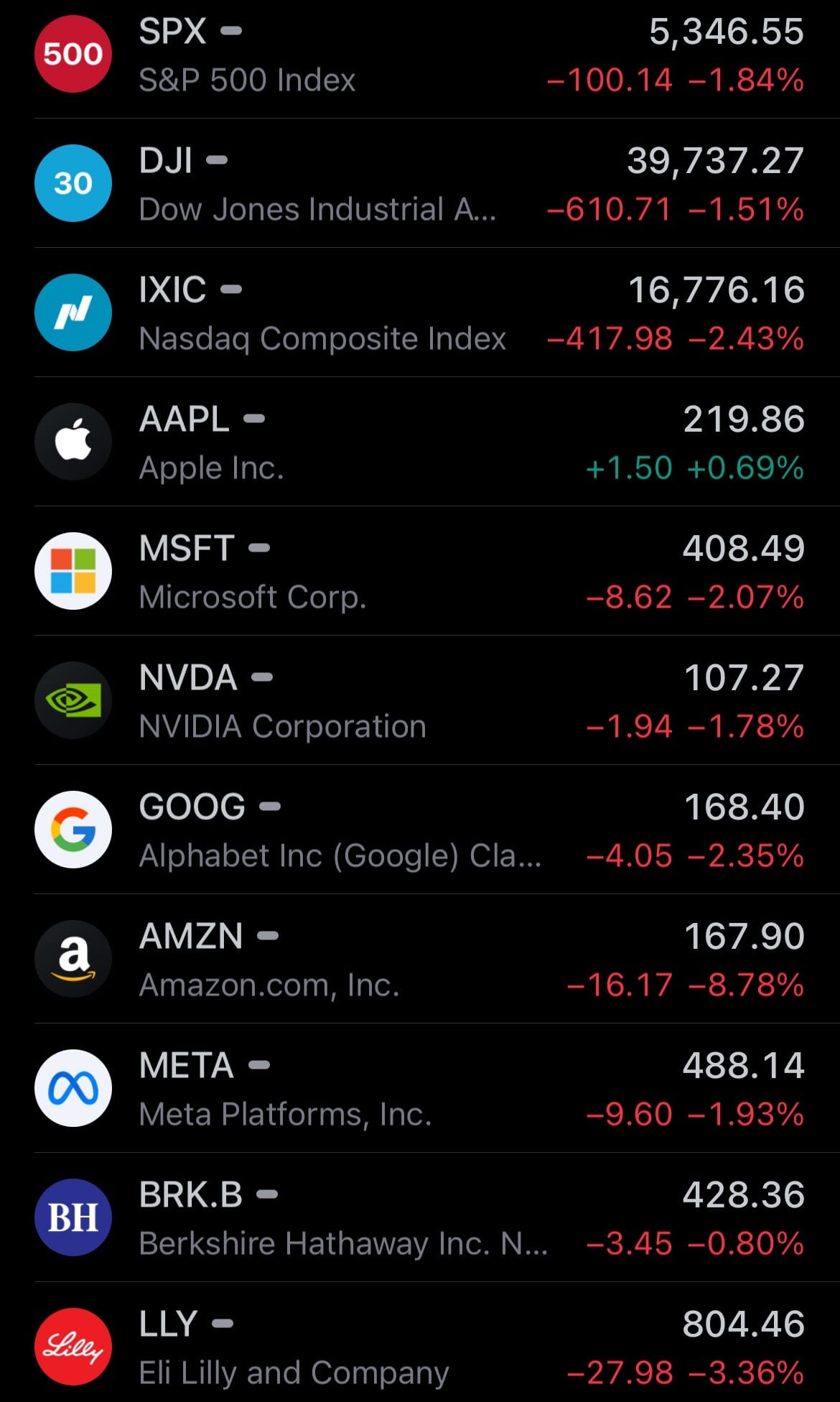Tap the Amazon.com, Inc. listing
This screenshot has height=1402, width=840.
click(x=420, y=960)
